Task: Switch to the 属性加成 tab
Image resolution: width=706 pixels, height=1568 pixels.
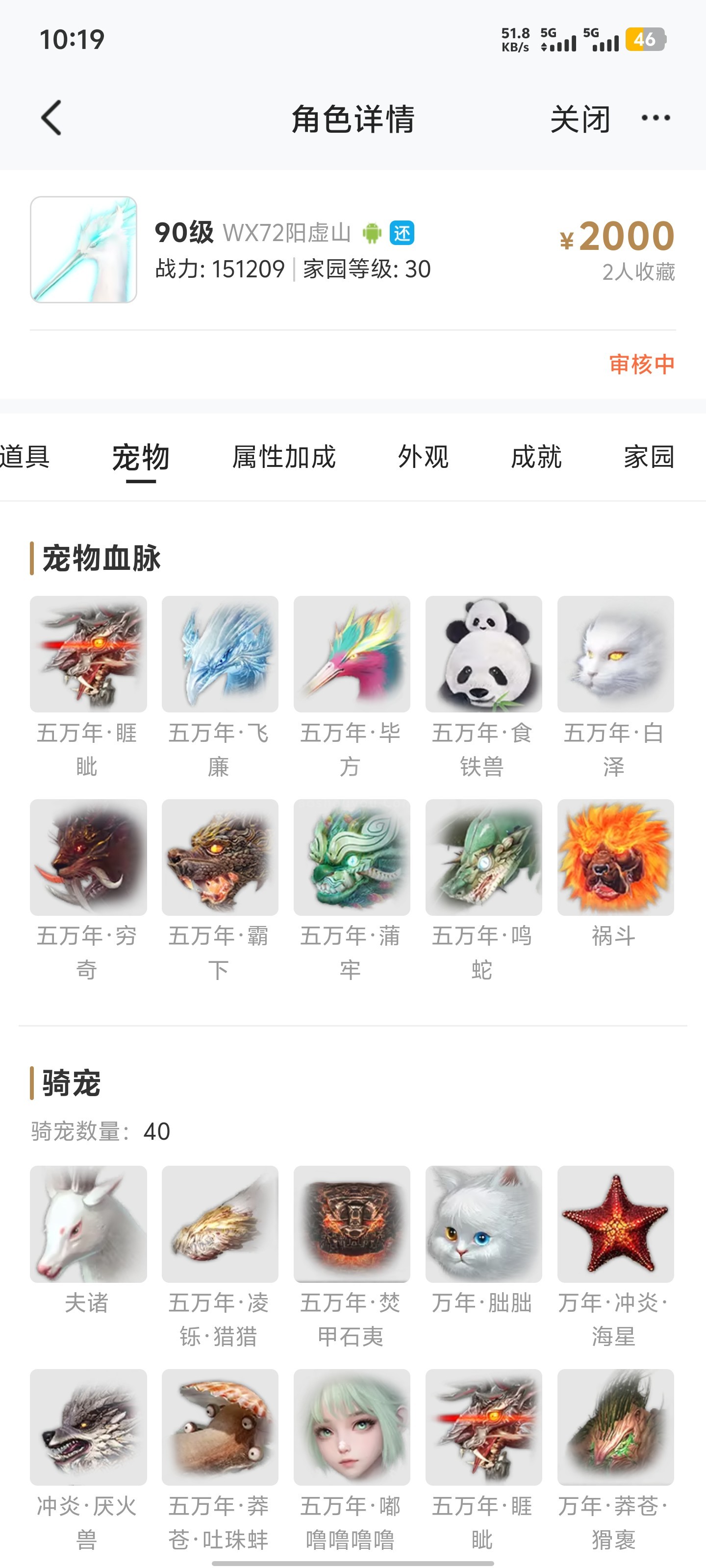Action: point(284,457)
